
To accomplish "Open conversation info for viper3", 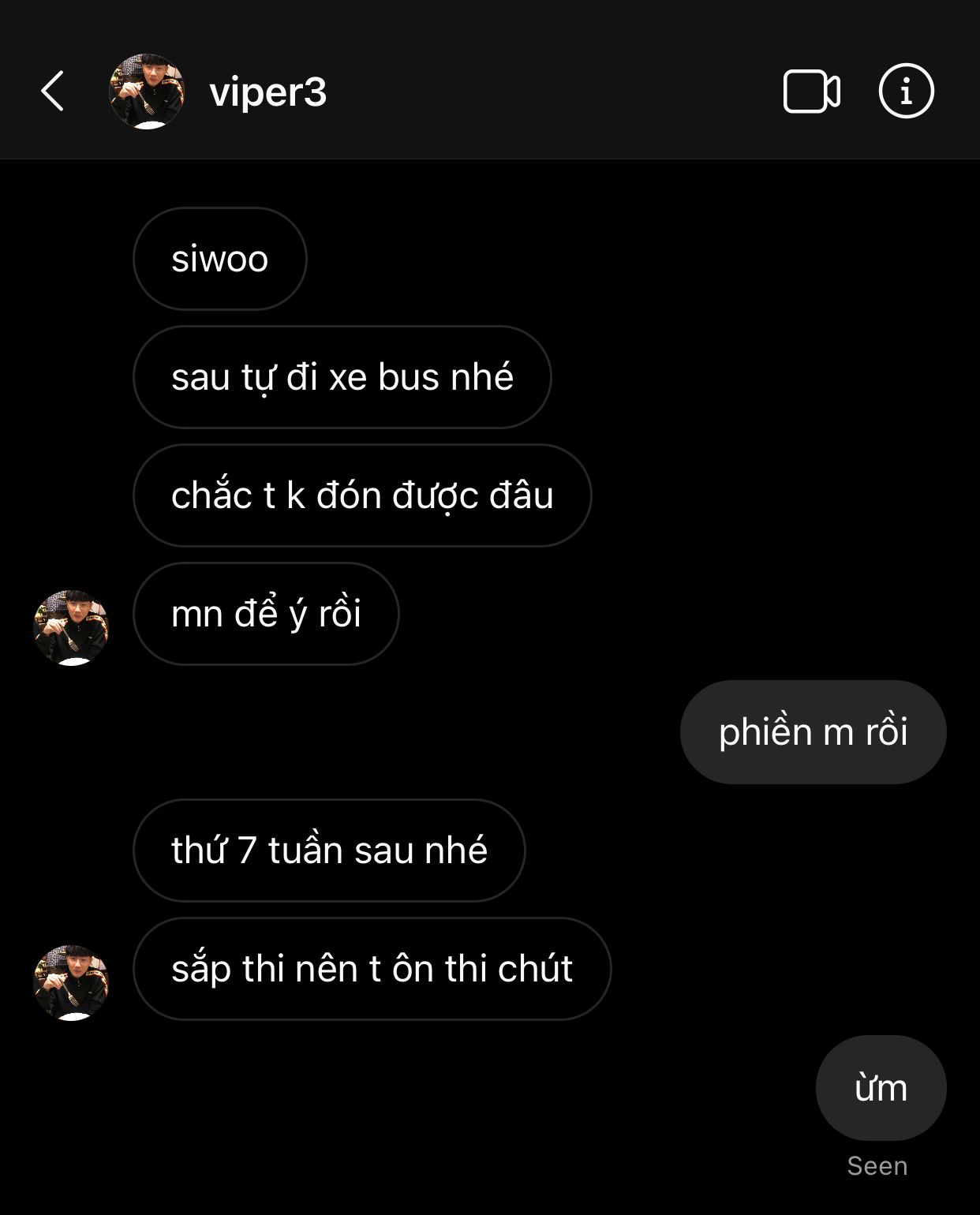I will 906,92.
